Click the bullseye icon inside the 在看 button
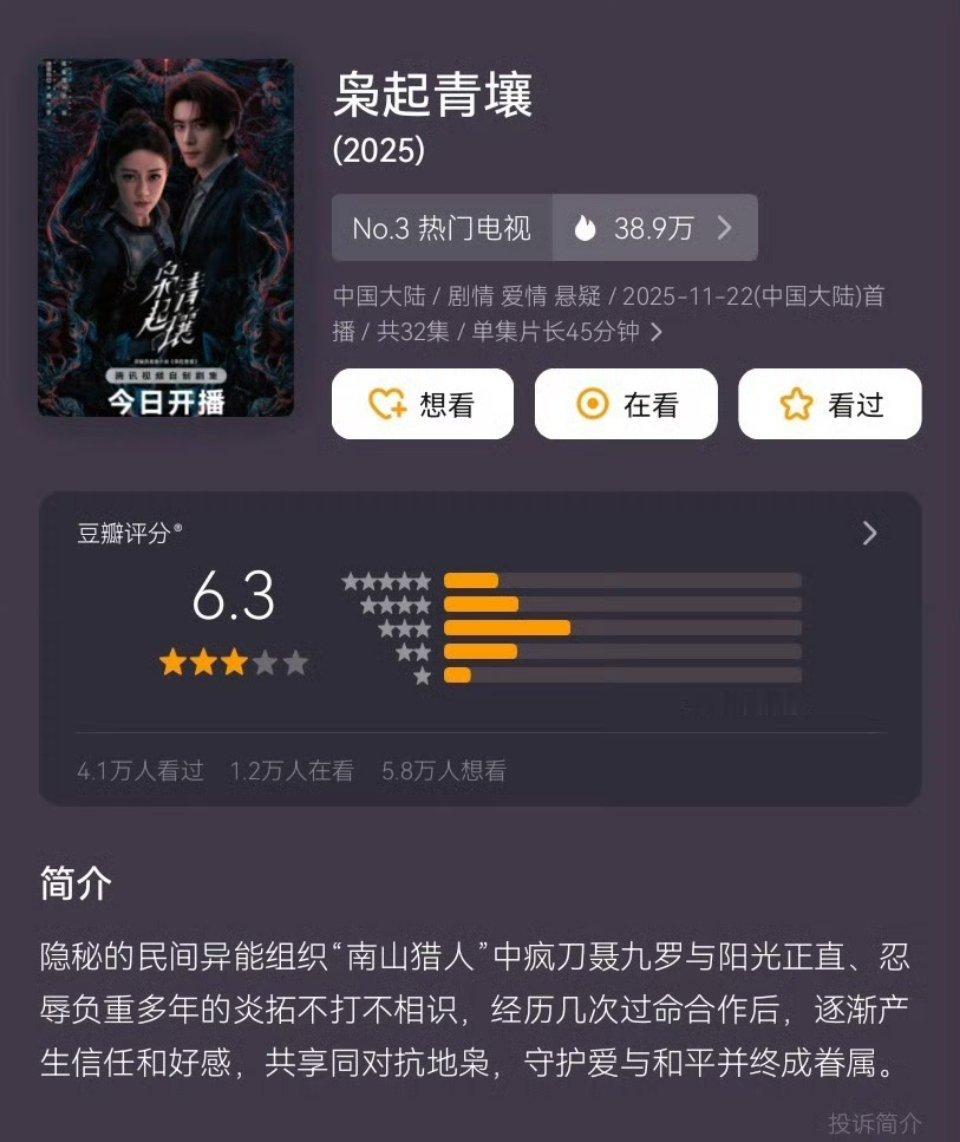The height and width of the screenshot is (1142, 960). [x=593, y=404]
